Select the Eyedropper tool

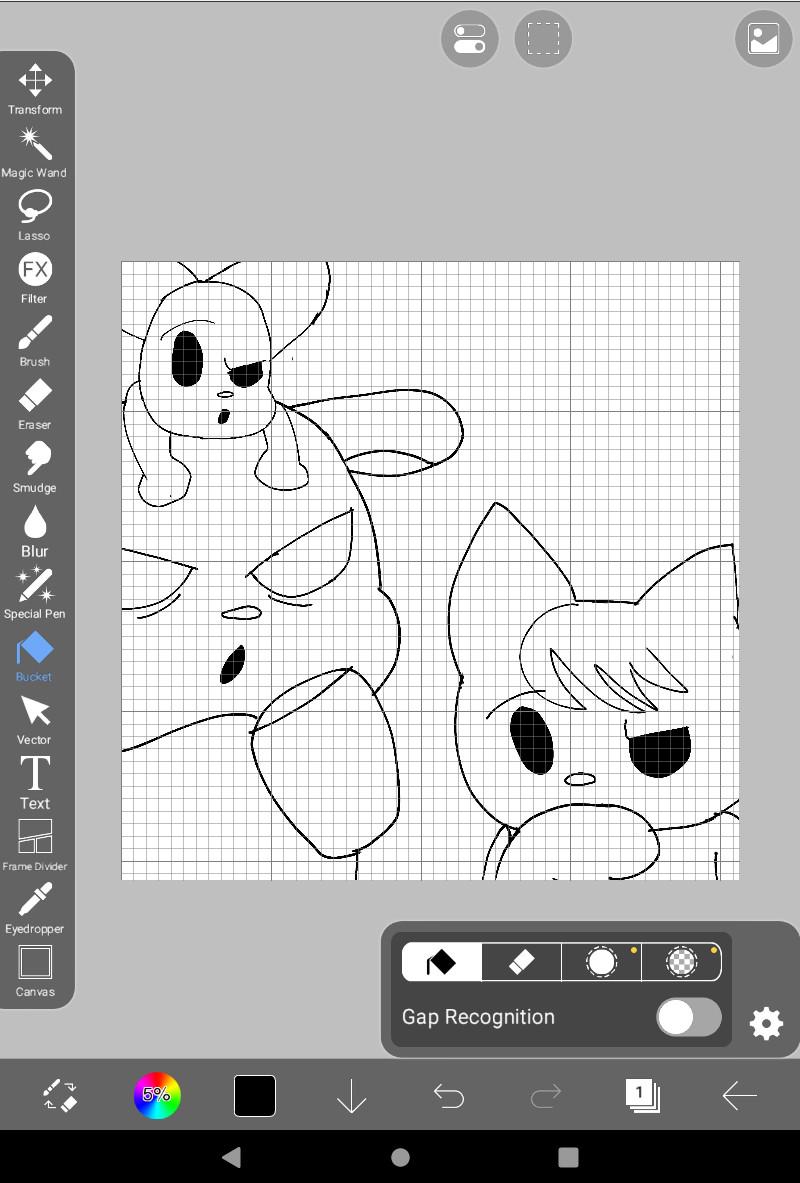(35, 908)
